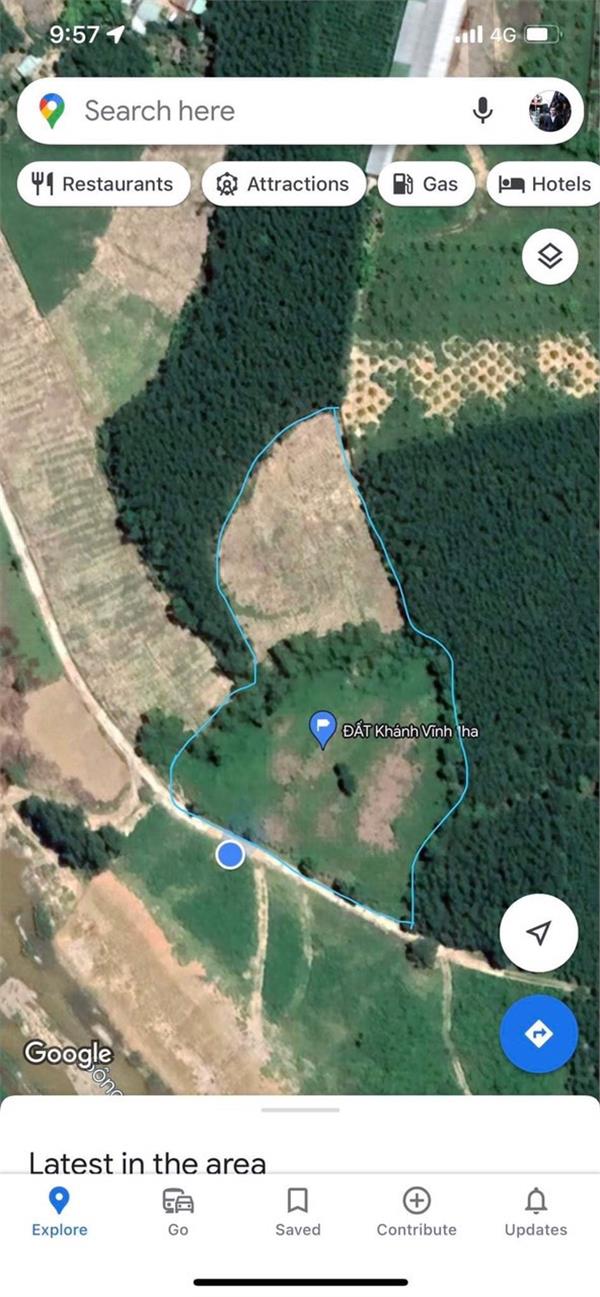Open the map layers button
The height and width of the screenshot is (1297, 600).
550,257
